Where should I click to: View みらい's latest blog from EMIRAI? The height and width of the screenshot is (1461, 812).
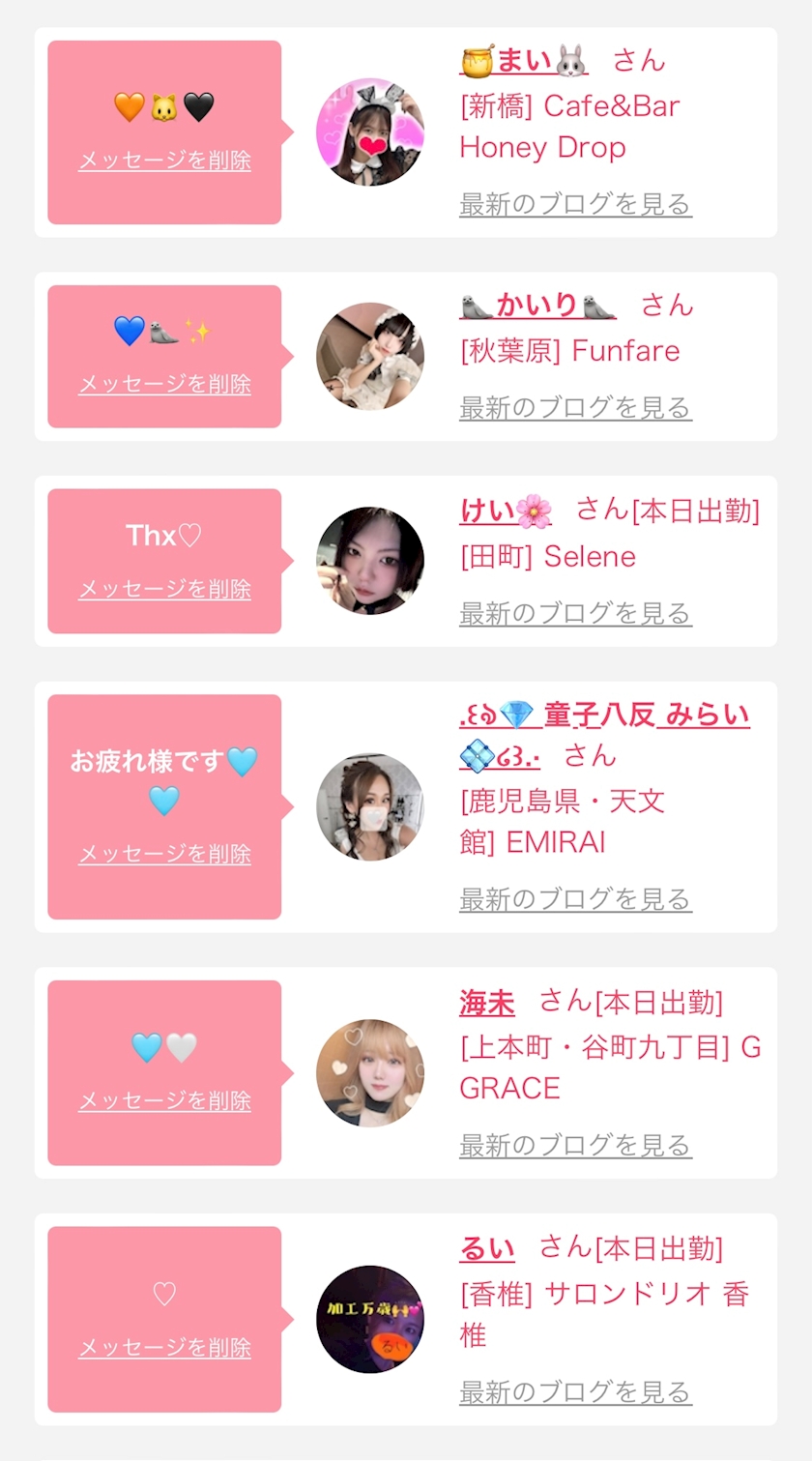tap(575, 899)
